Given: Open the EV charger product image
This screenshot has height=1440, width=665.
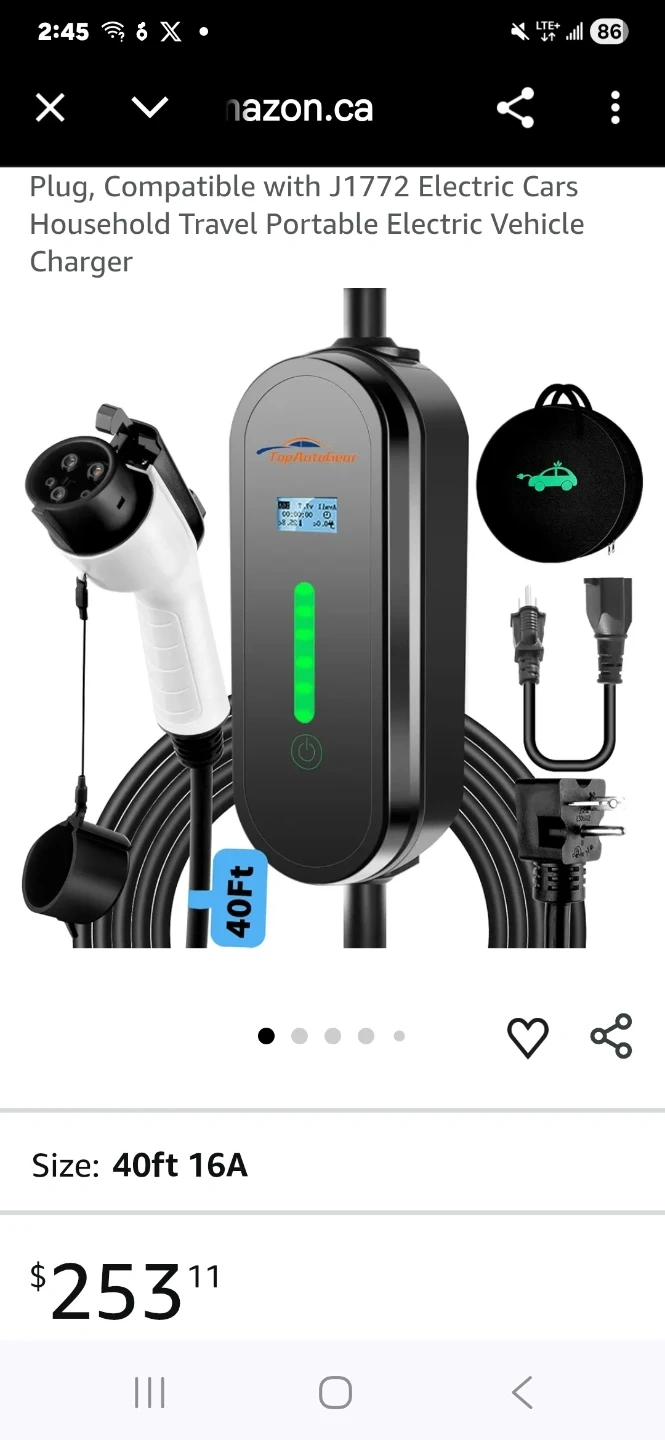Looking at the screenshot, I should tap(332, 618).
